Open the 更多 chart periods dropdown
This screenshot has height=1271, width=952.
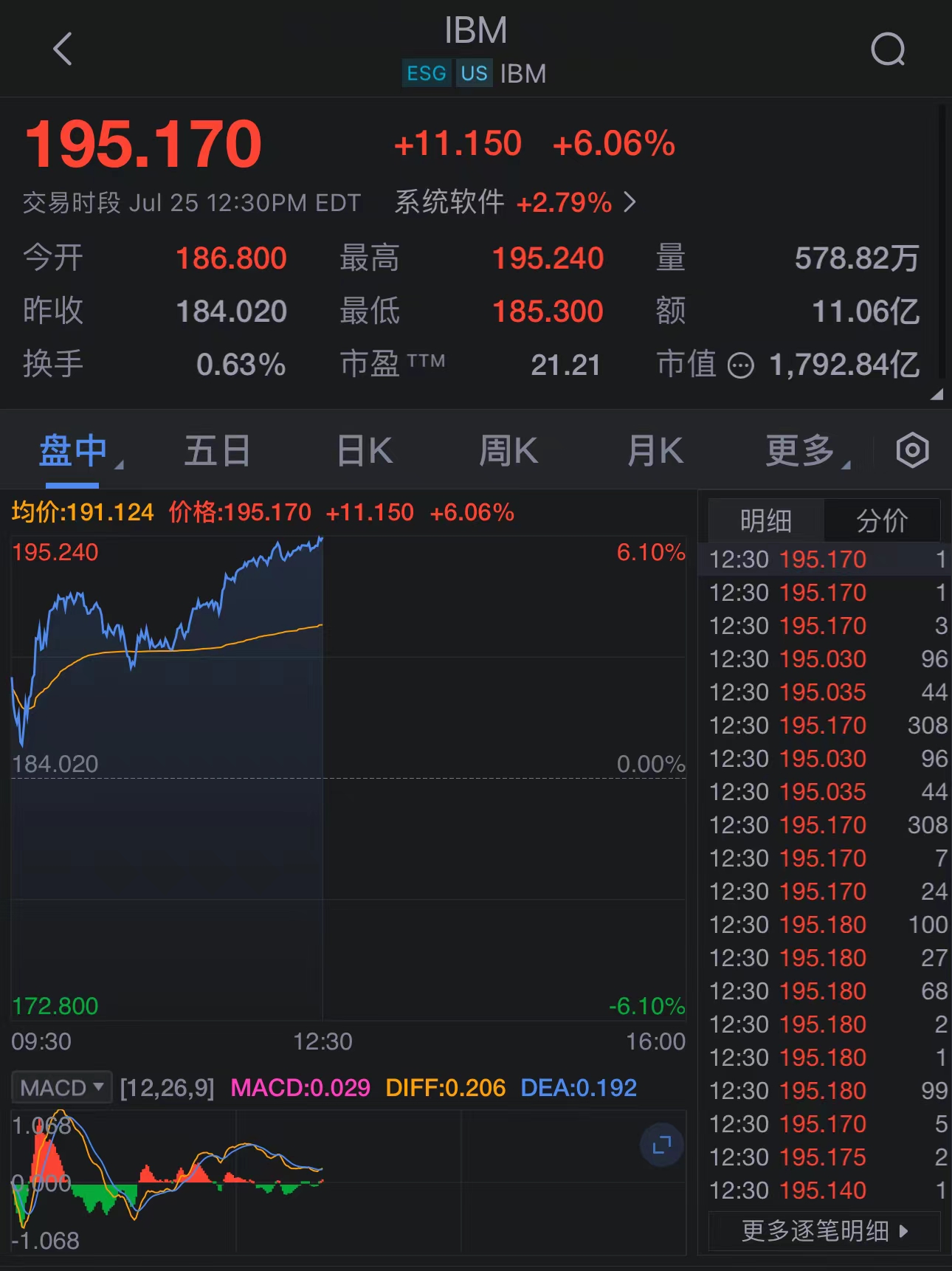pyautogui.click(x=804, y=451)
